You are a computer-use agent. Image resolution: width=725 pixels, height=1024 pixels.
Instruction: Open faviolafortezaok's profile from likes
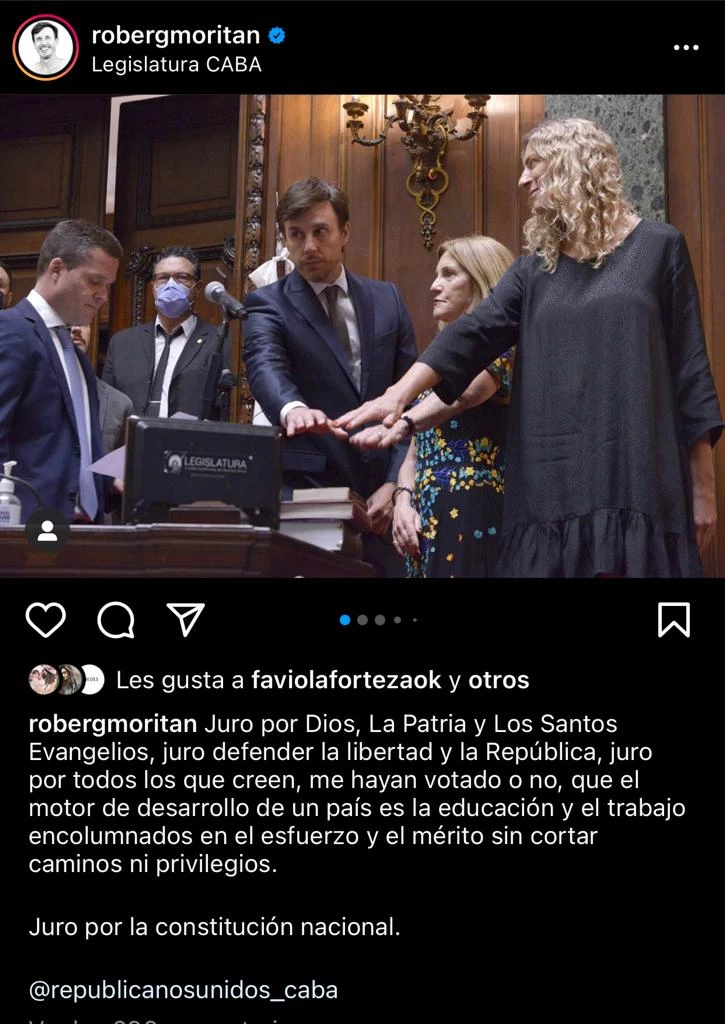coord(345,681)
